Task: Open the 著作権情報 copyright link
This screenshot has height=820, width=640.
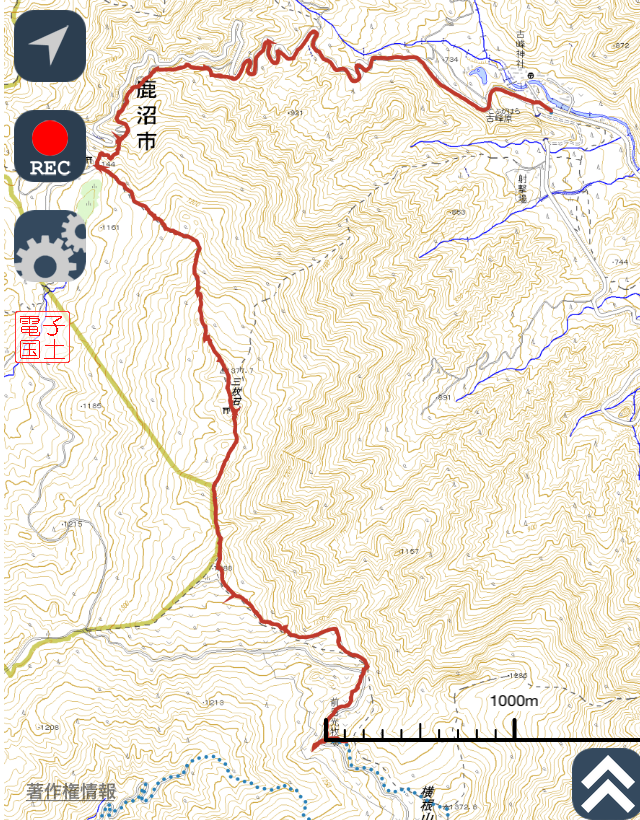Action: (71, 791)
